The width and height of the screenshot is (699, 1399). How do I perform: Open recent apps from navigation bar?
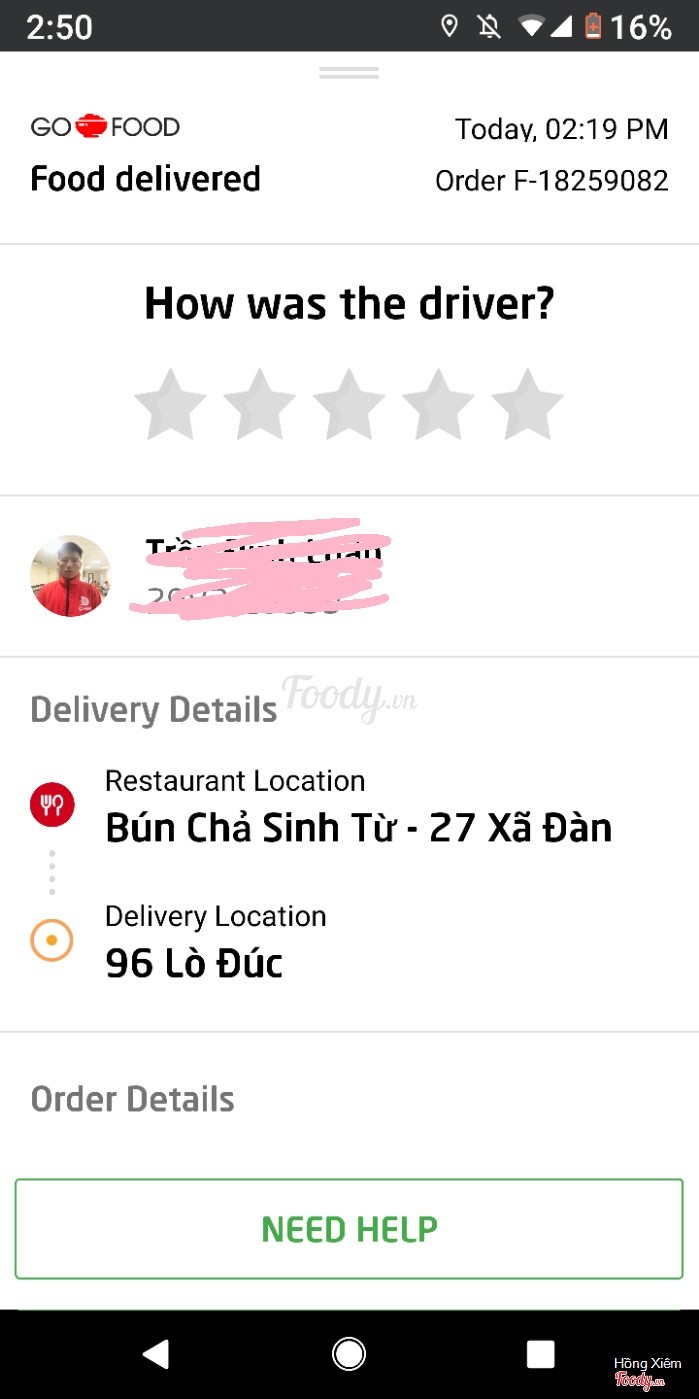point(540,1354)
